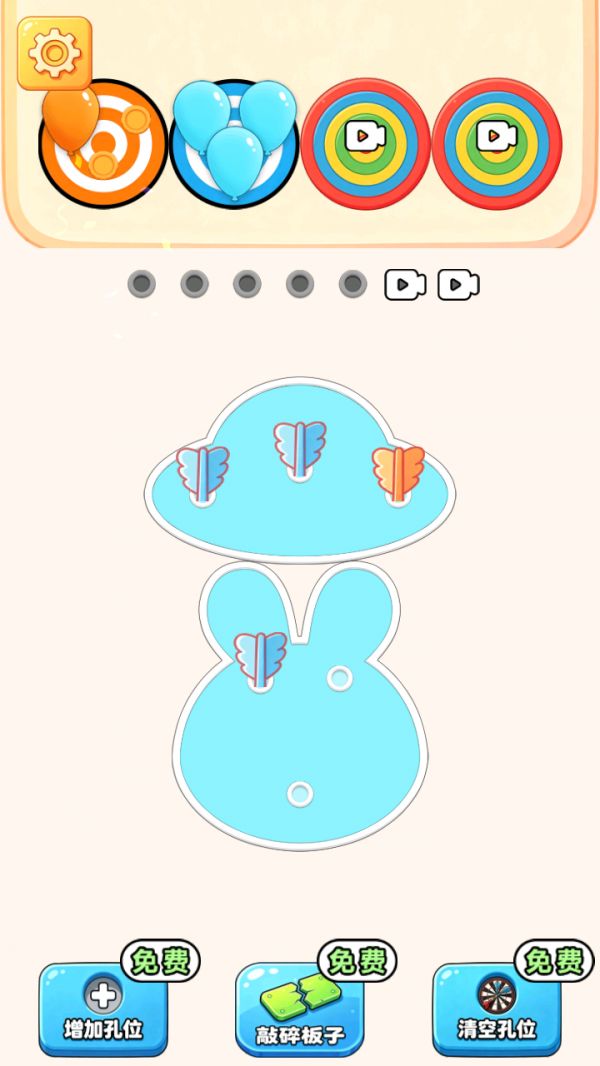Viewport: 600px width, 1066px height.
Task: Tap the 增加孔位 button
Action: 103,1008
